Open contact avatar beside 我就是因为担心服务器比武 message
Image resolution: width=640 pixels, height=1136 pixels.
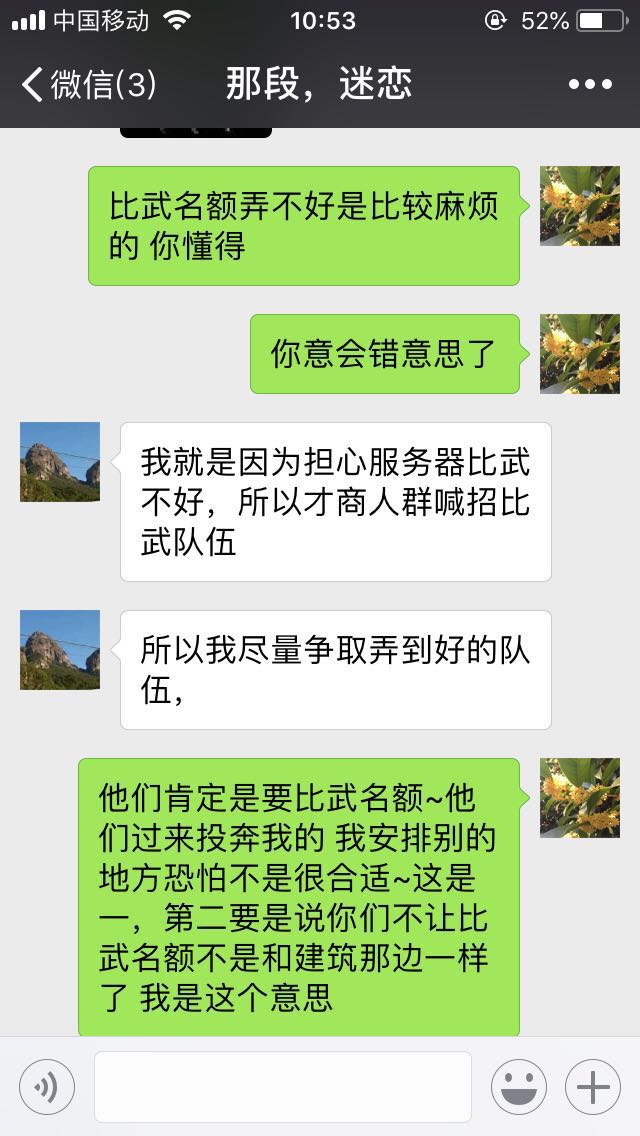pos(60,462)
